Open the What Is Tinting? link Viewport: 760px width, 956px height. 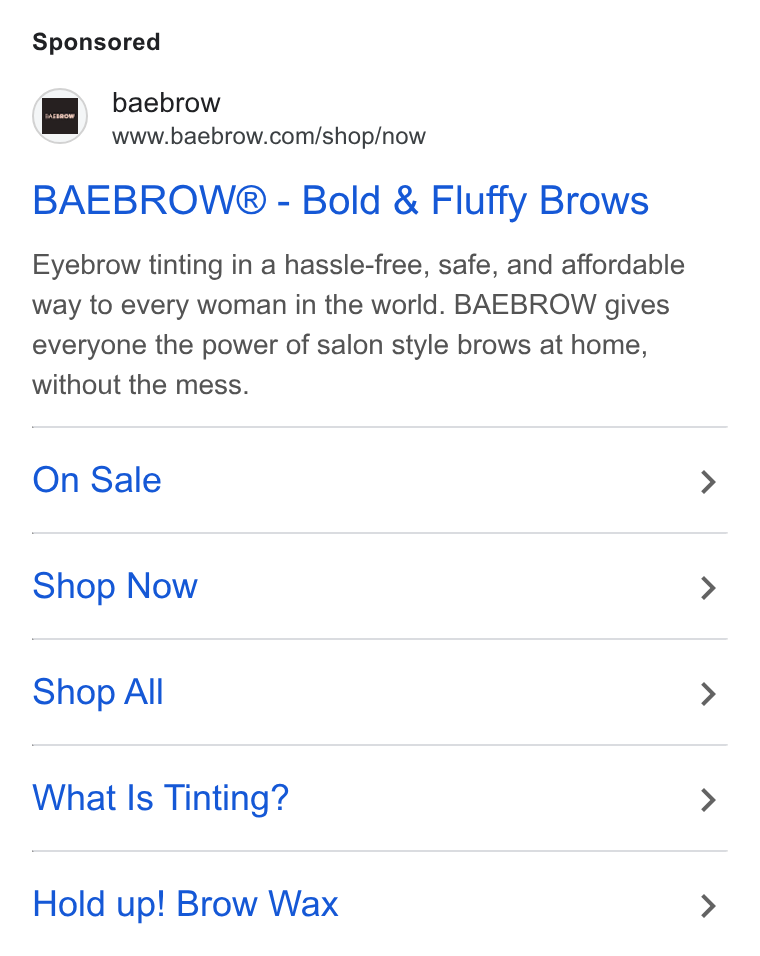(x=380, y=798)
